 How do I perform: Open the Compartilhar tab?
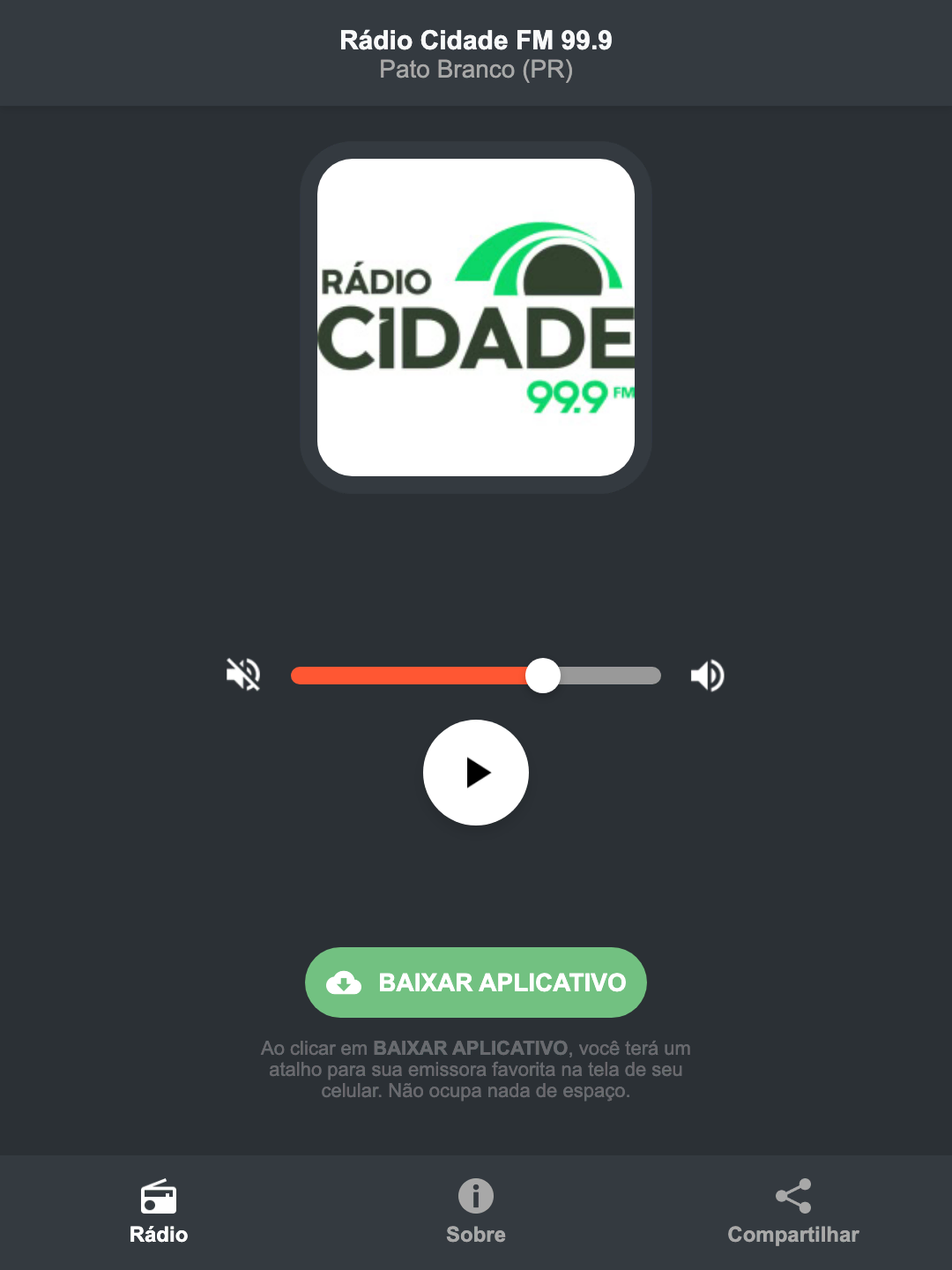point(792,1217)
